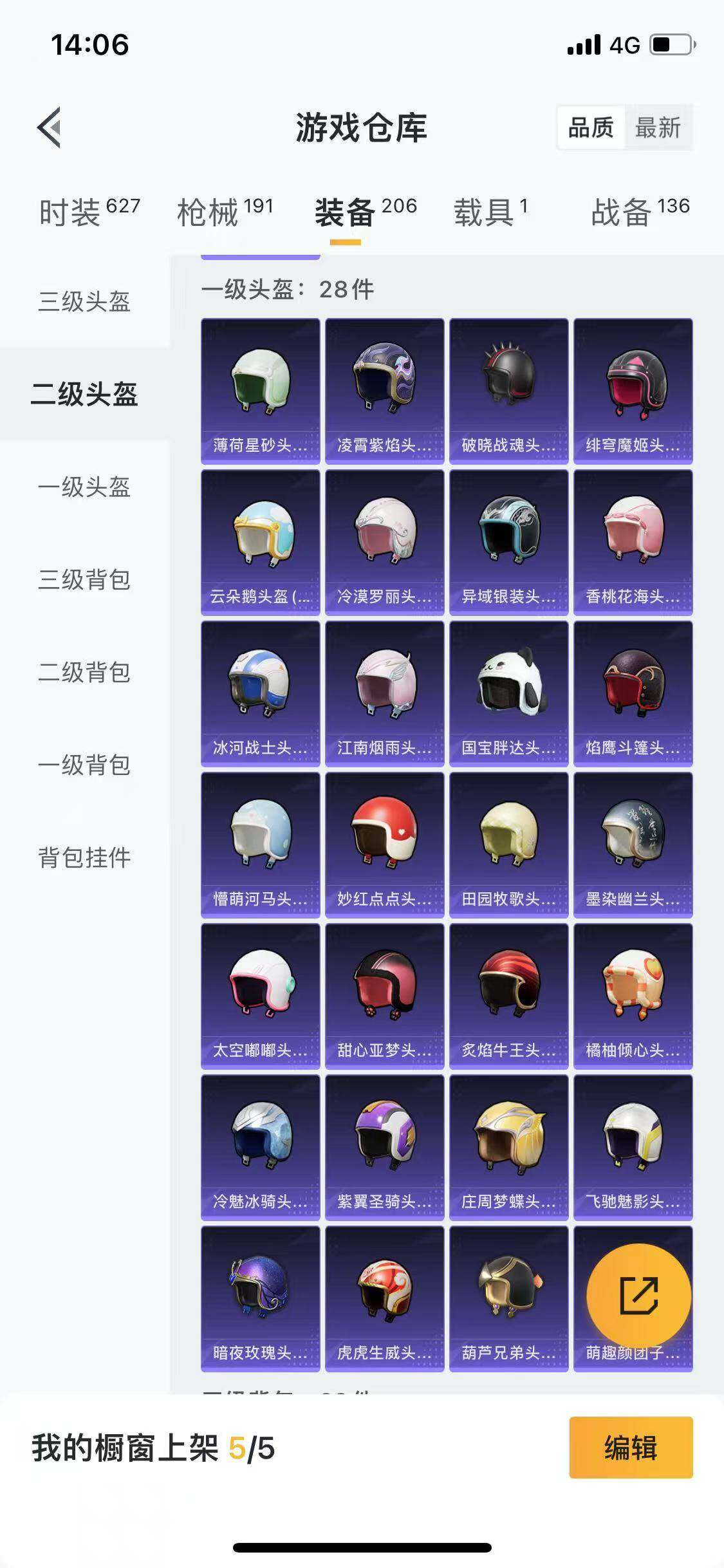Tap the 云朵鹅头盔 helmet icon
Image resolution: width=724 pixels, height=1568 pixels.
tap(260, 537)
